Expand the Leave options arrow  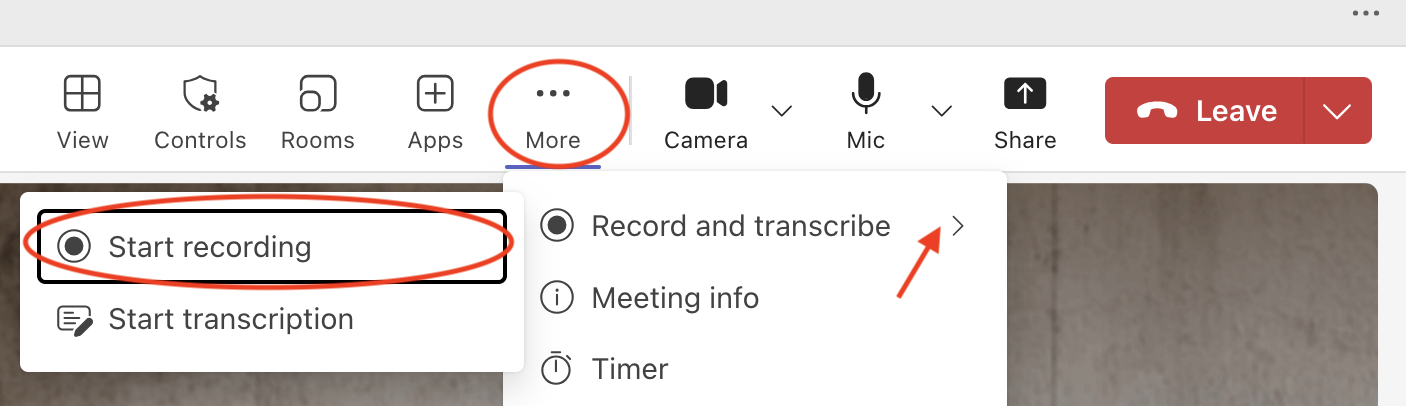[x=1337, y=111]
